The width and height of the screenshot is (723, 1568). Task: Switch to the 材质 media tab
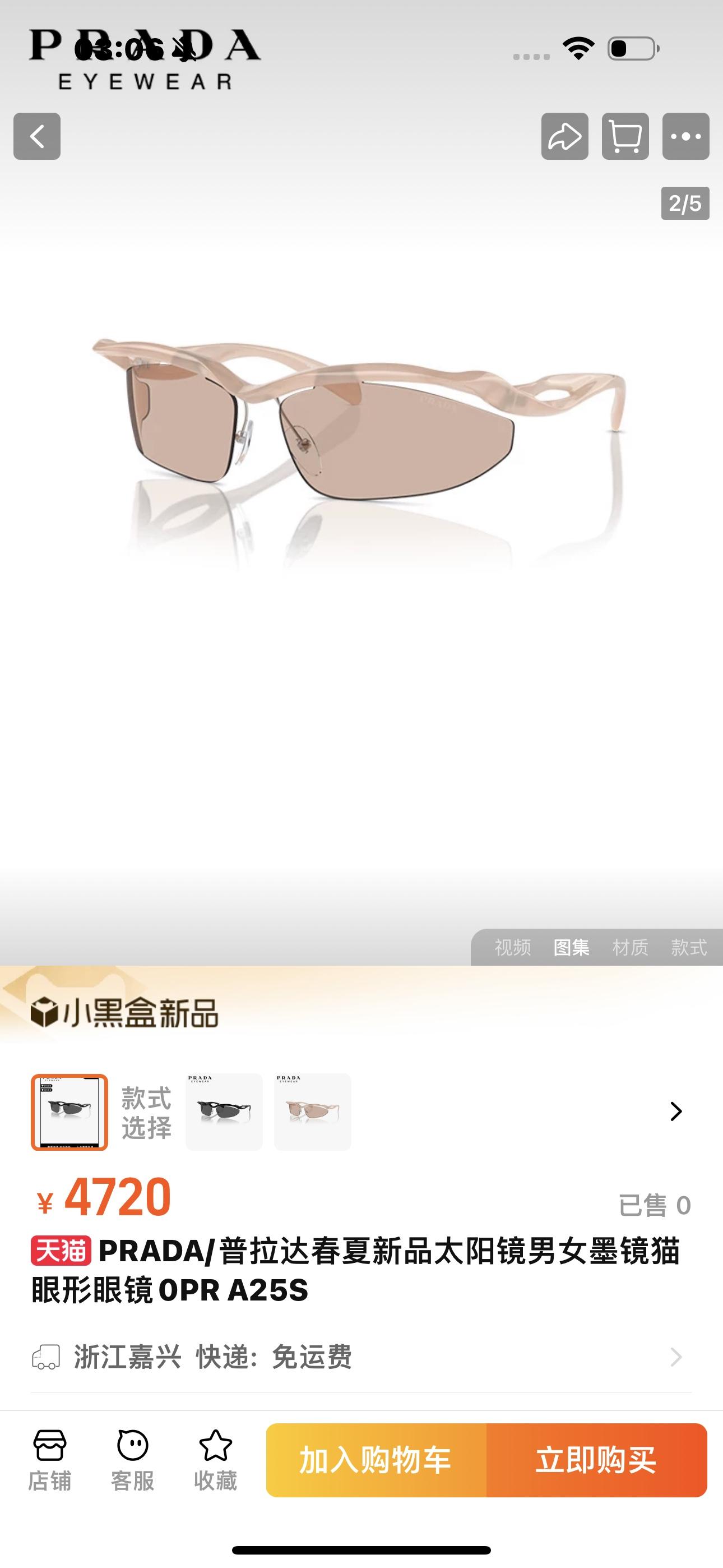point(630,947)
